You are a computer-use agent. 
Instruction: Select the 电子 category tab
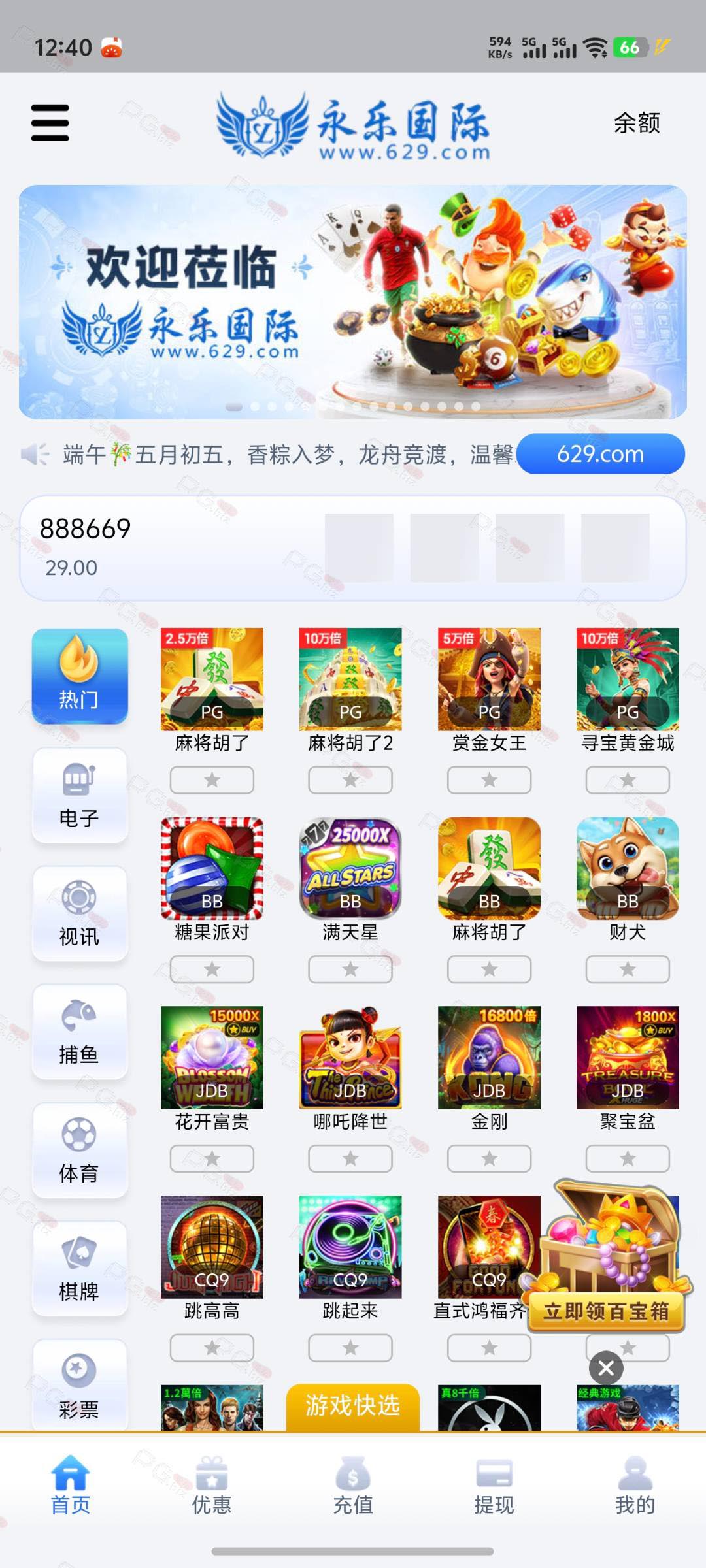pyautogui.click(x=80, y=795)
